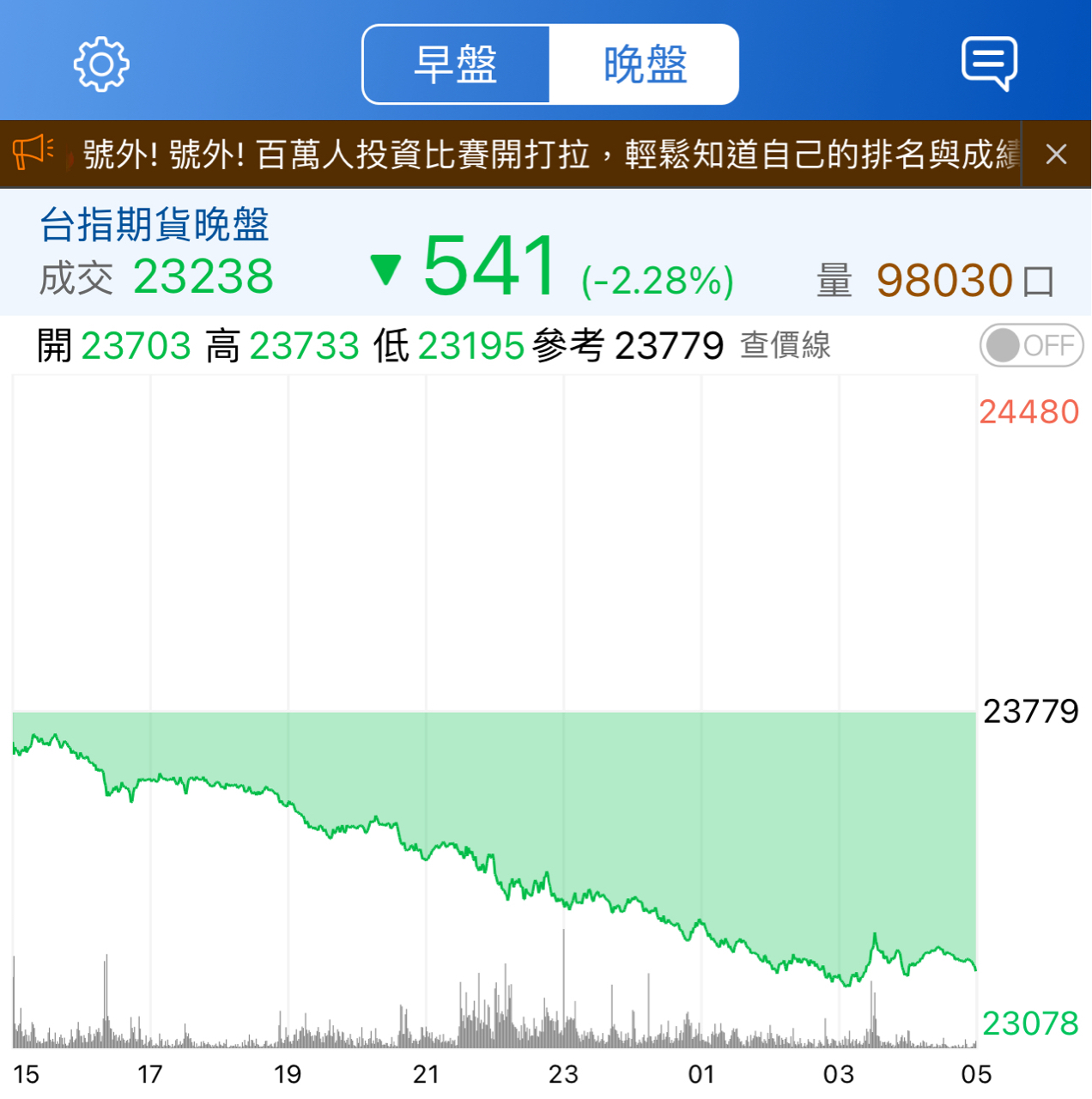Screen dimensions: 1092x1099
Task: Dismiss the investment contest announcement banner
Action: [1058, 154]
